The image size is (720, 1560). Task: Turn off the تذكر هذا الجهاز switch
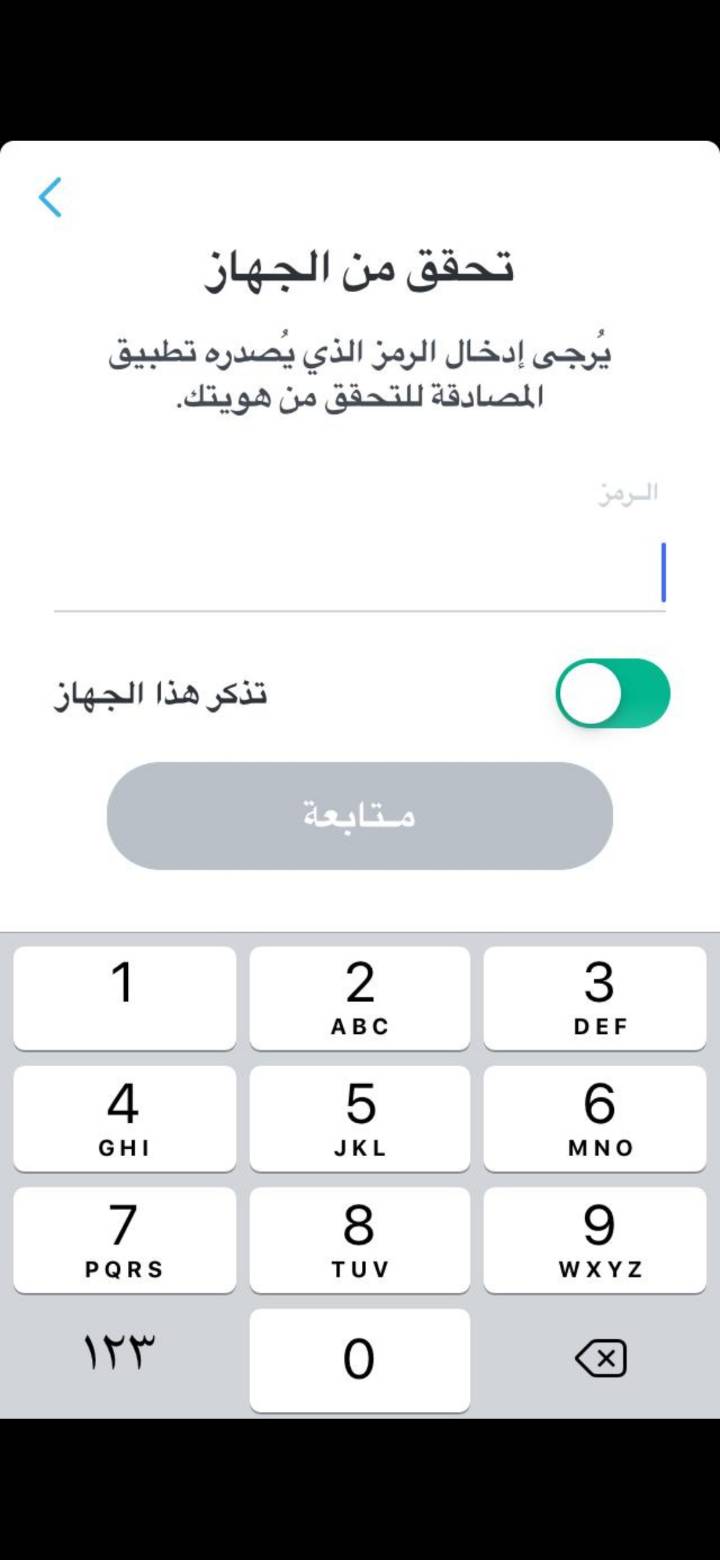point(612,693)
